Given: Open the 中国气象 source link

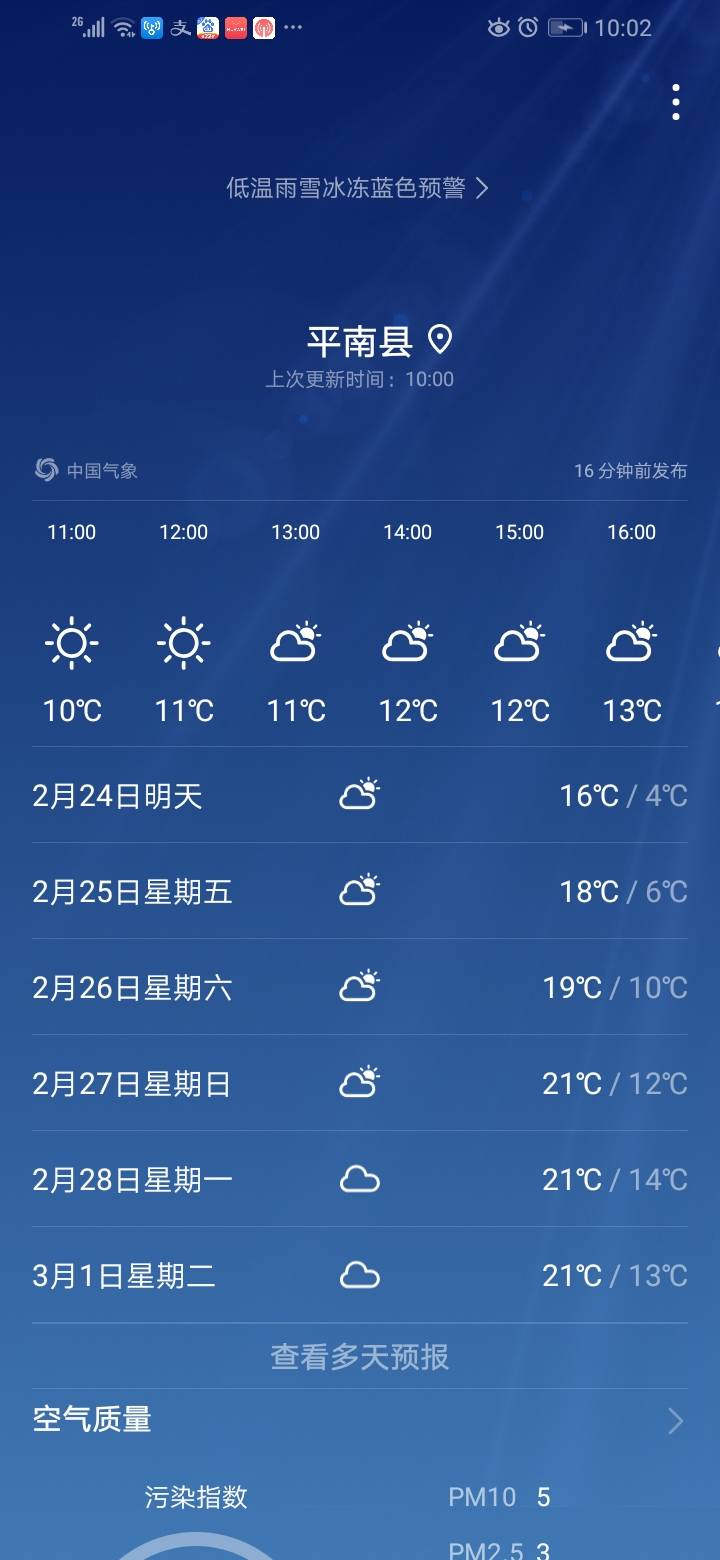Looking at the screenshot, I should (x=86, y=470).
